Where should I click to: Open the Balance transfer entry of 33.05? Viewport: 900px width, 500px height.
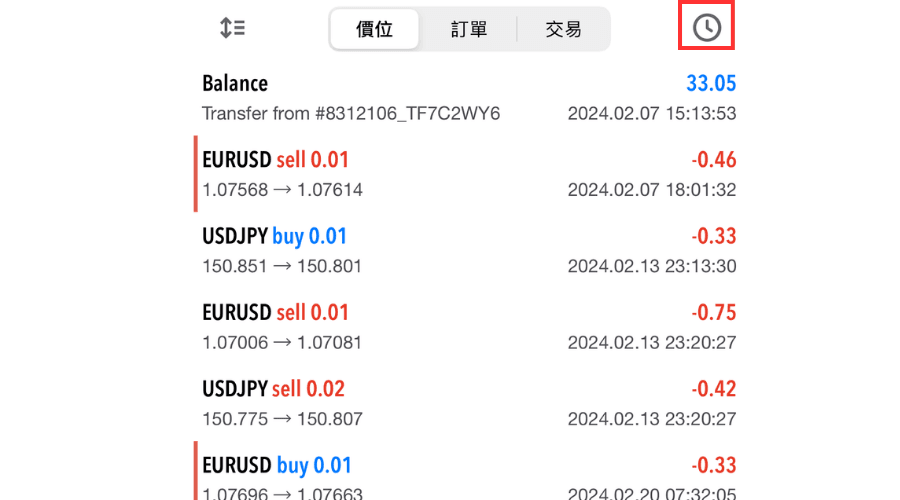(468, 97)
